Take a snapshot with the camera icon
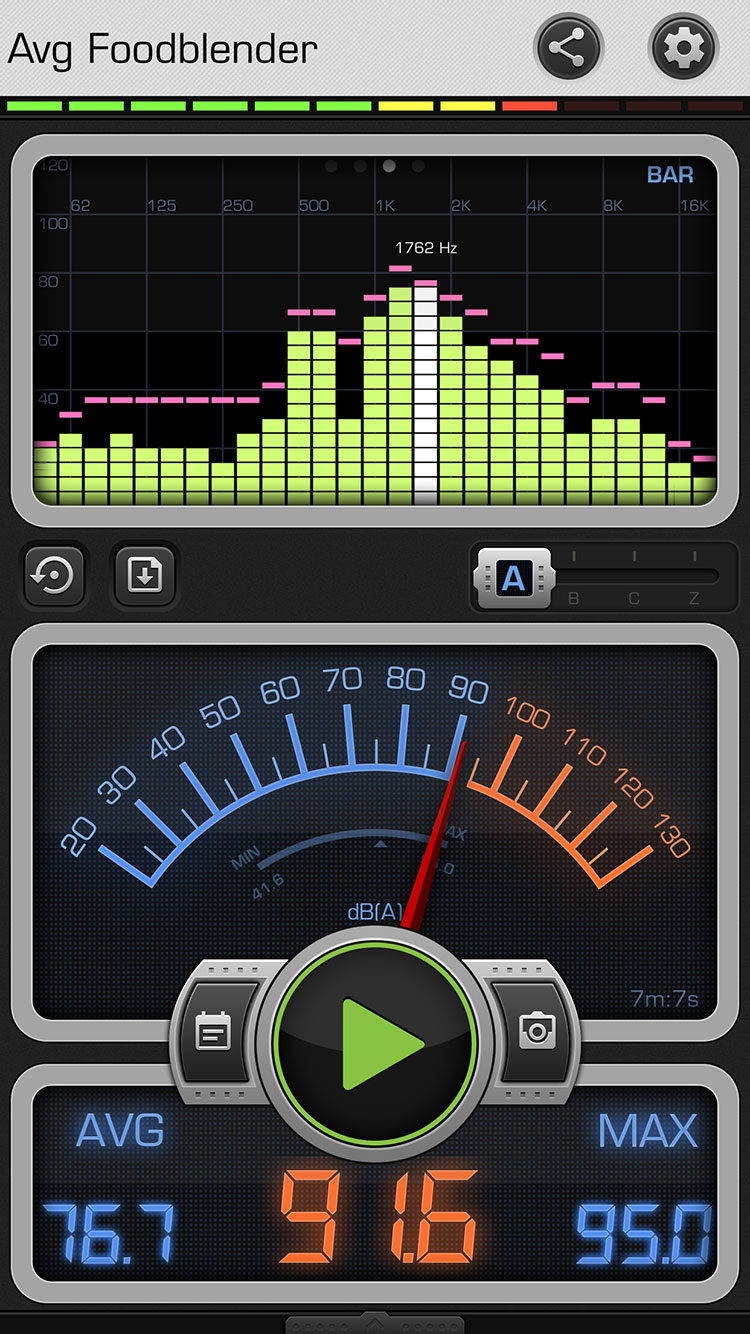Image resolution: width=750 pixels, height=1334 pixels. pos(537,1031)
